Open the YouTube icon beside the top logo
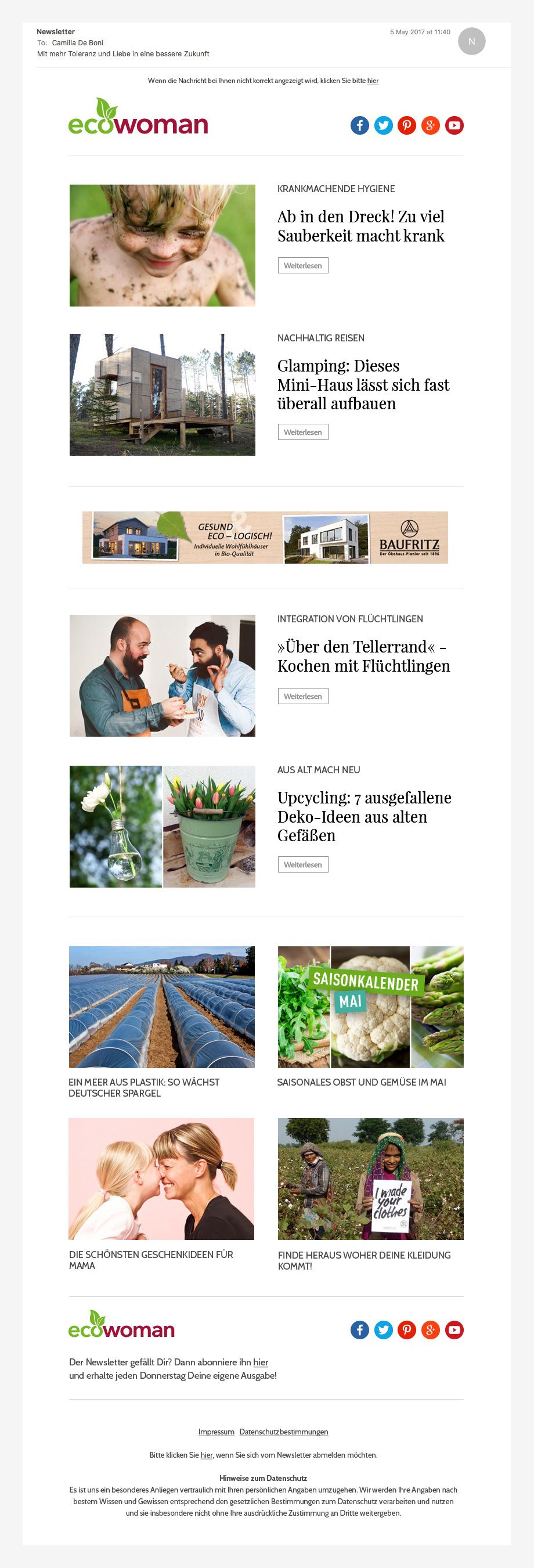This screenshot has width=534, height=1568. [x=454, y=125]
